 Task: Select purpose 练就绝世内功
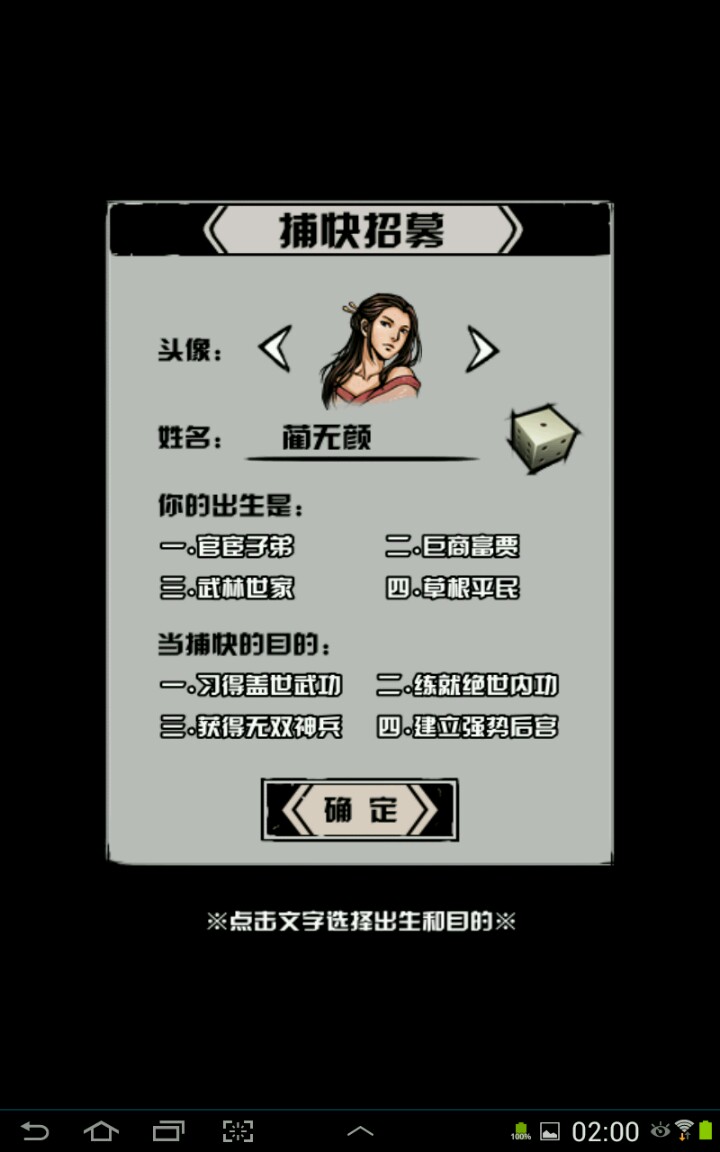[468, 685]
